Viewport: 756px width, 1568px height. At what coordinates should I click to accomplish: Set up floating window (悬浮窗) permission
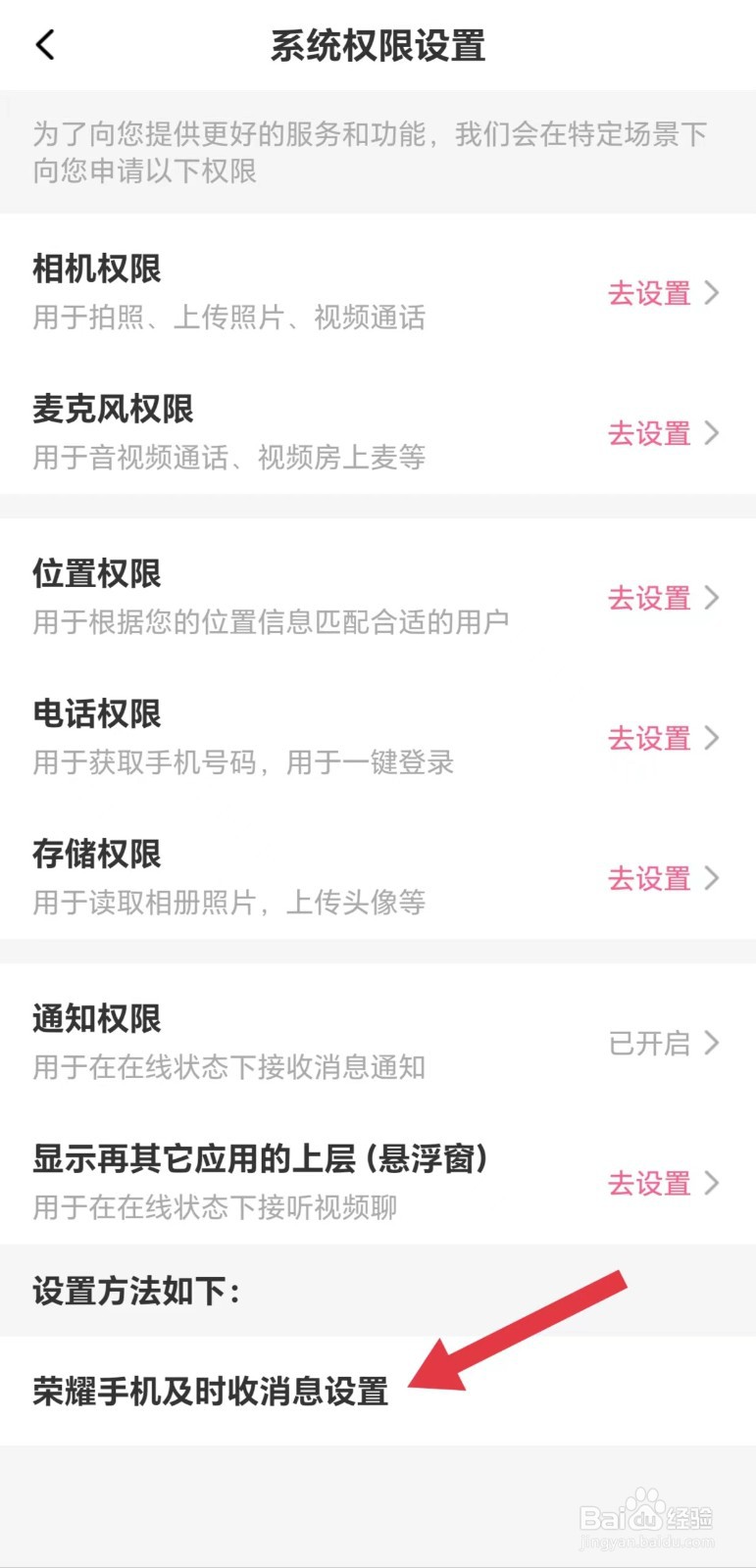pyautogui.click(x=662, y=1183)
